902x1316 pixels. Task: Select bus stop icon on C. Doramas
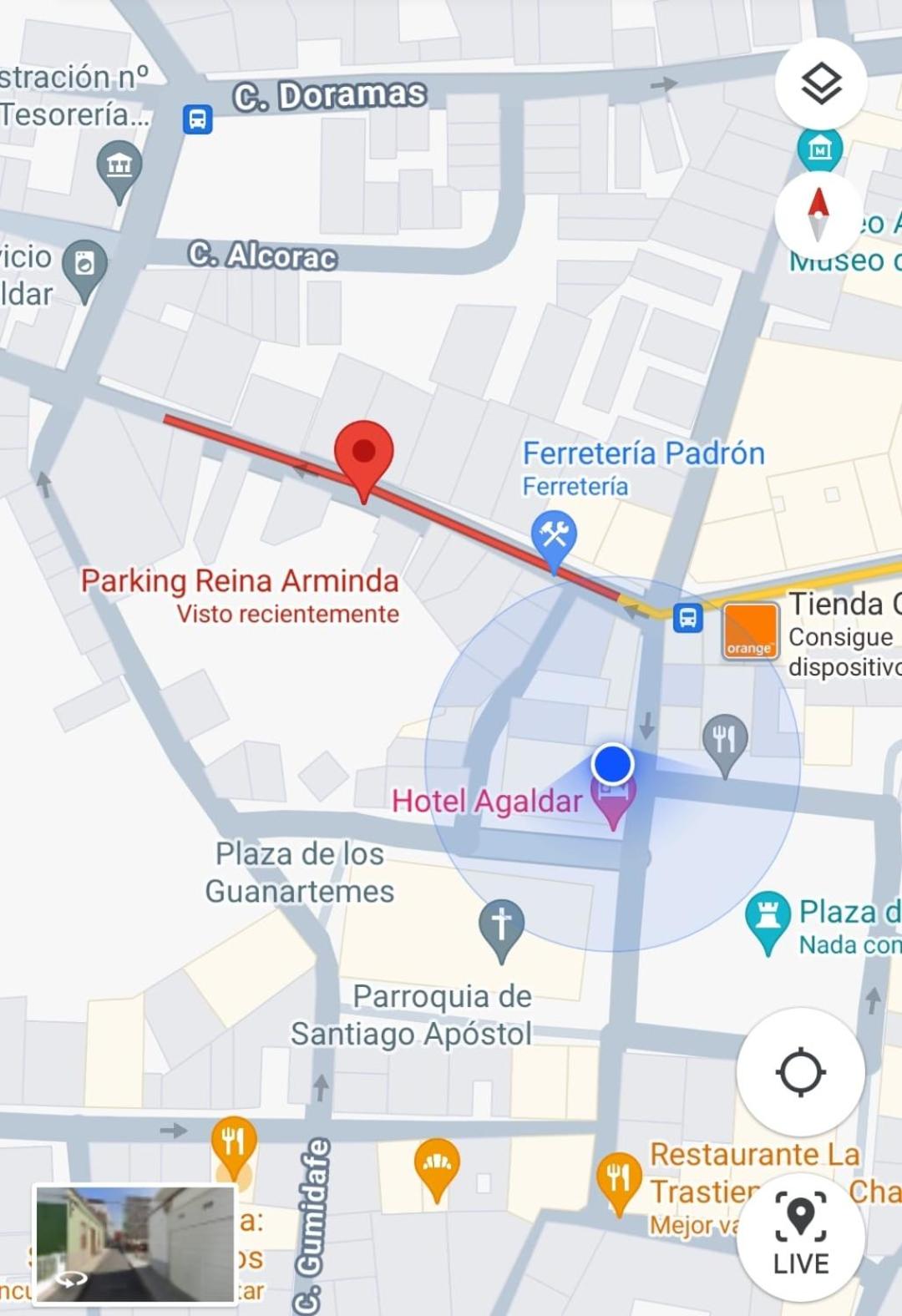(x=197, y=119)
